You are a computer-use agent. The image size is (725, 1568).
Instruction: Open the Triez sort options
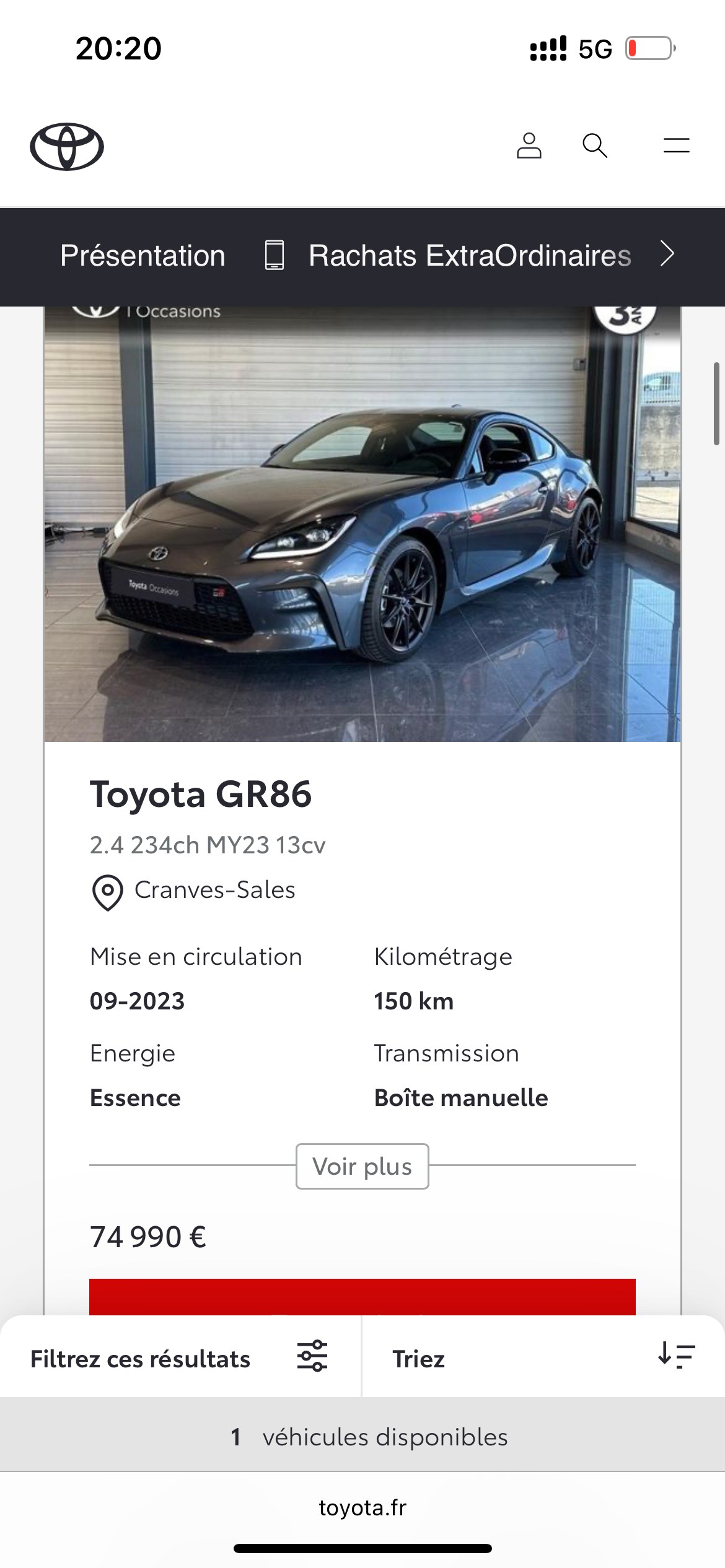(x=543, y=1358)
